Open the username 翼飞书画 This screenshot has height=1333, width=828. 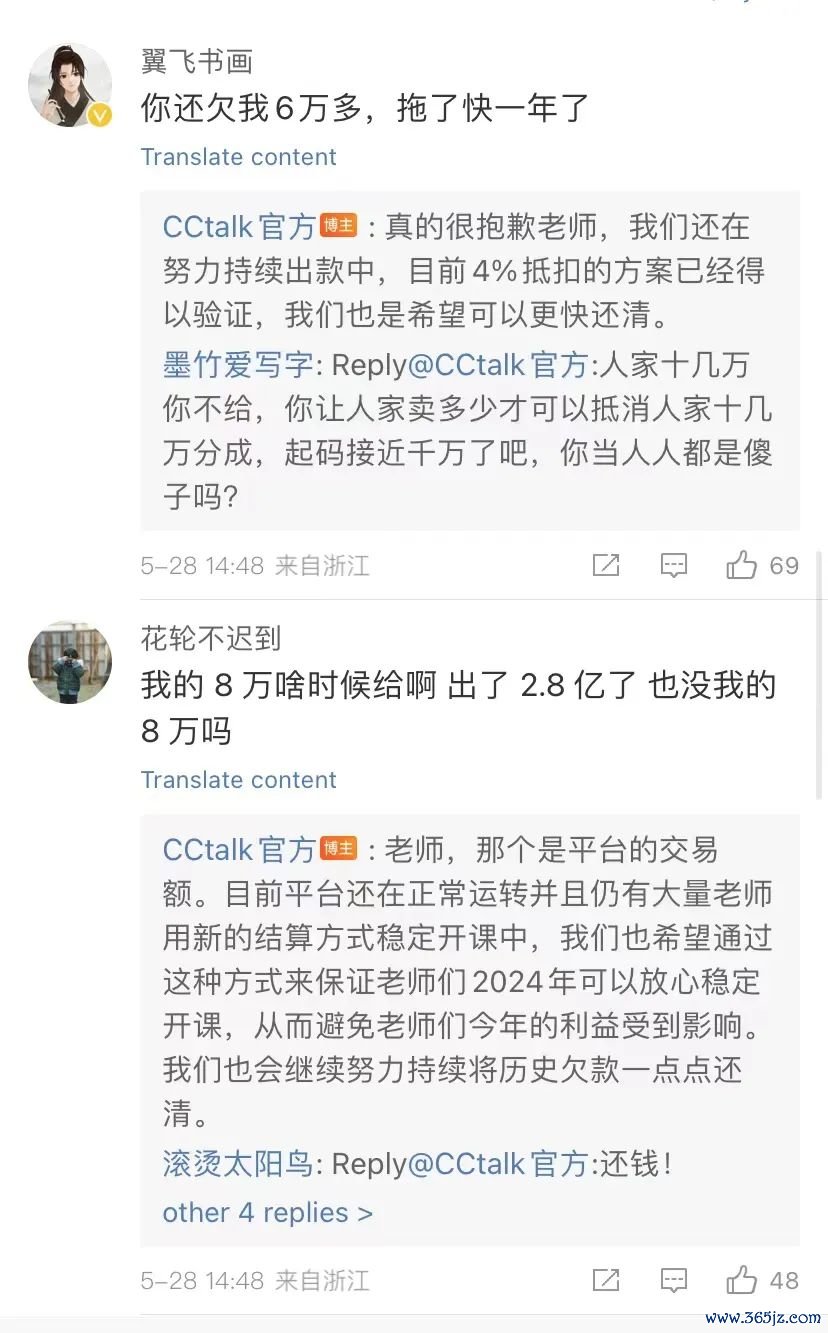(x=196, y=62)
